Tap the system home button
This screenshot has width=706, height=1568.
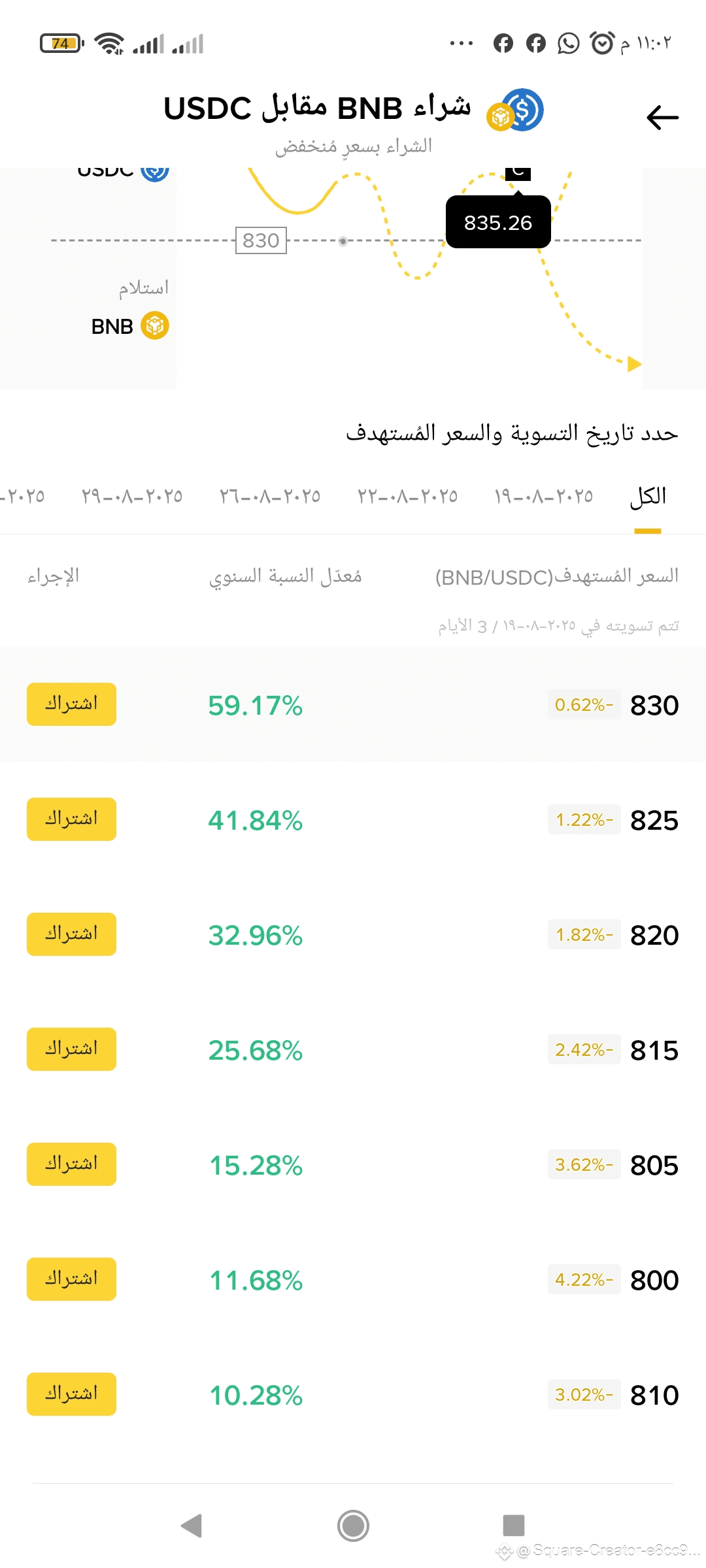353,1526
